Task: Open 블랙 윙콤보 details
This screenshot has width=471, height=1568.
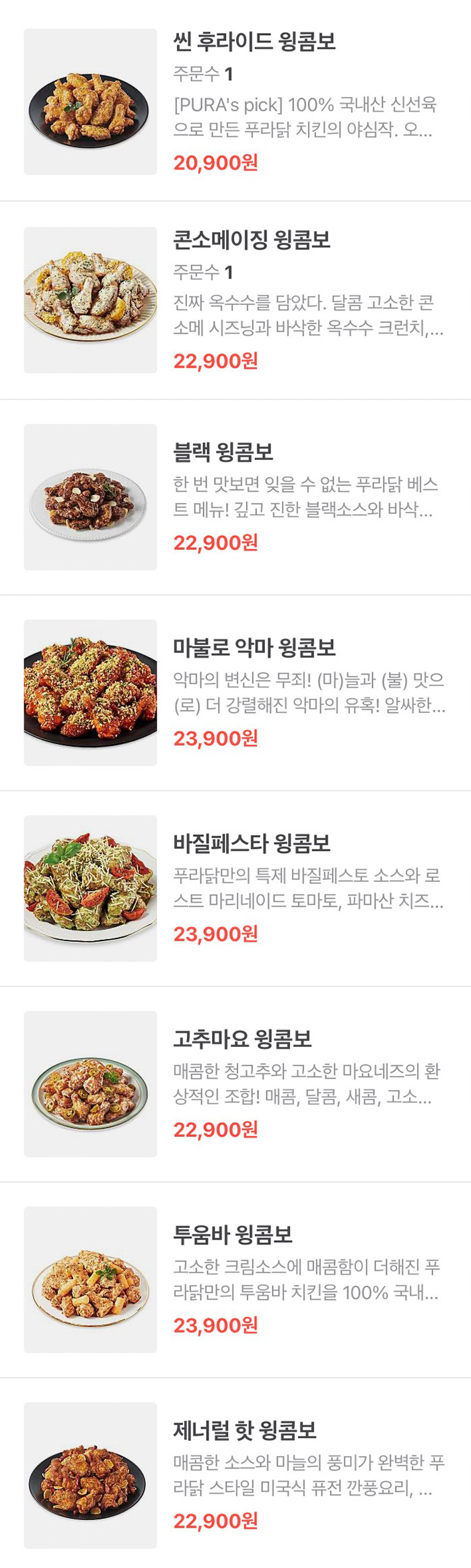Action: coord(223,452)
